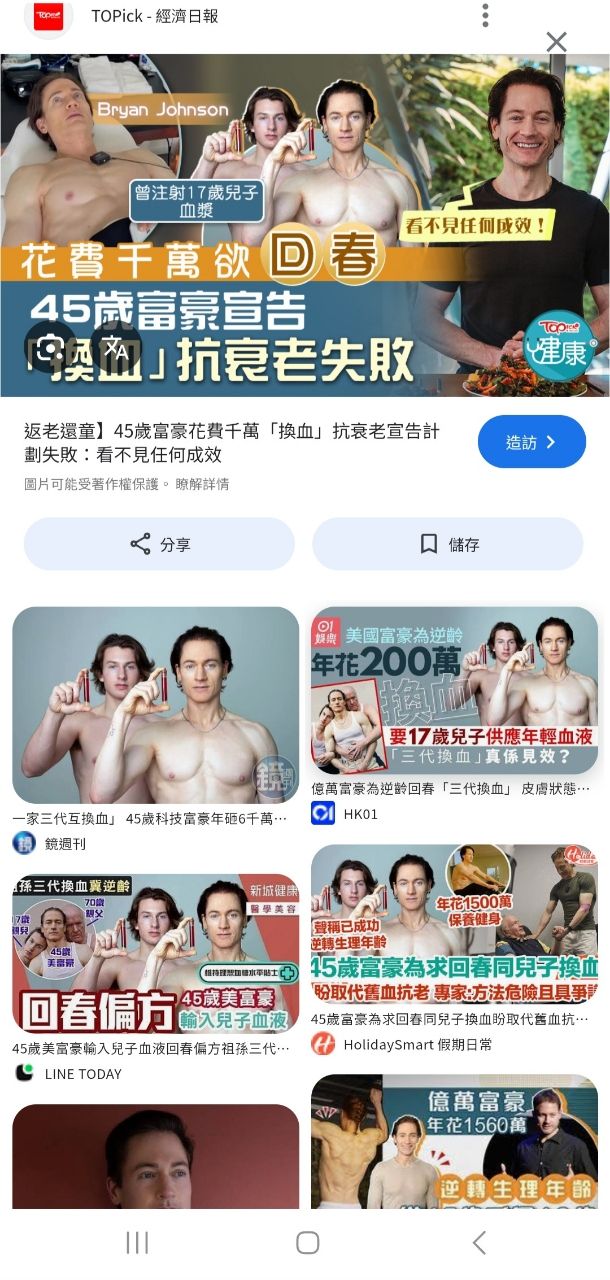Search this image with Lens
The width and height of the screenshot is (610, 1280).
(51, 347)
